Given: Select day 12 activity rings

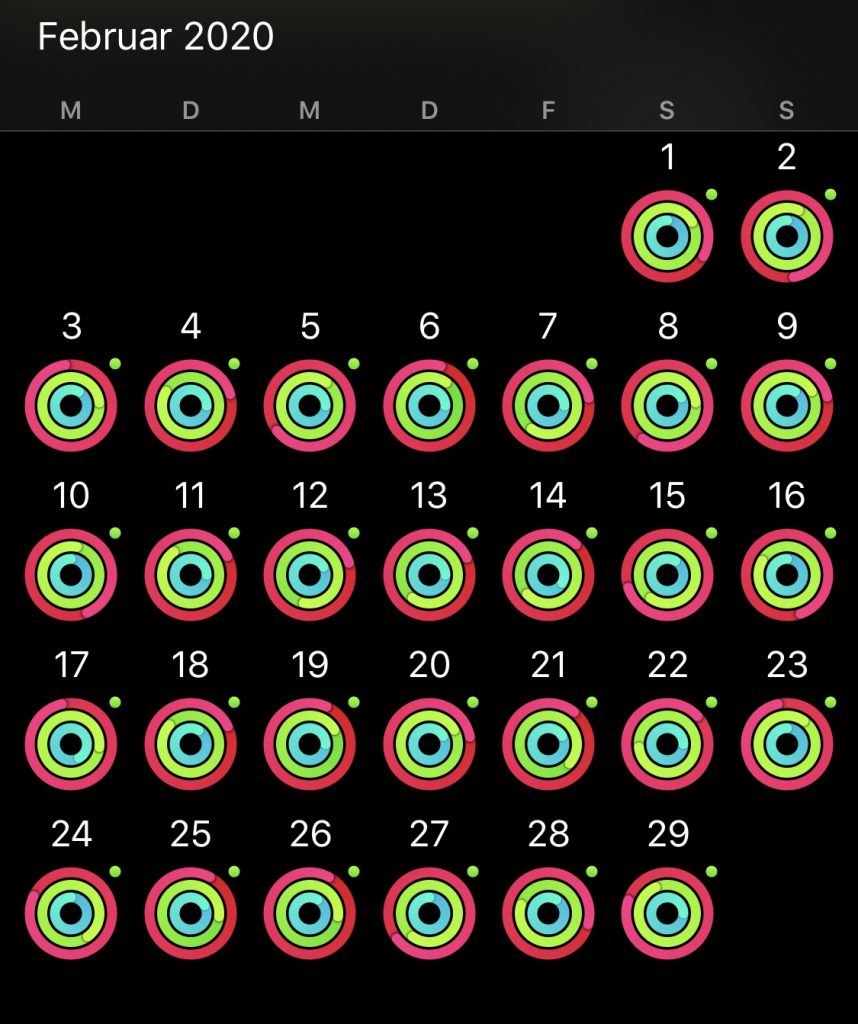Looking at the screenshot, I should [x=310, y=575].
